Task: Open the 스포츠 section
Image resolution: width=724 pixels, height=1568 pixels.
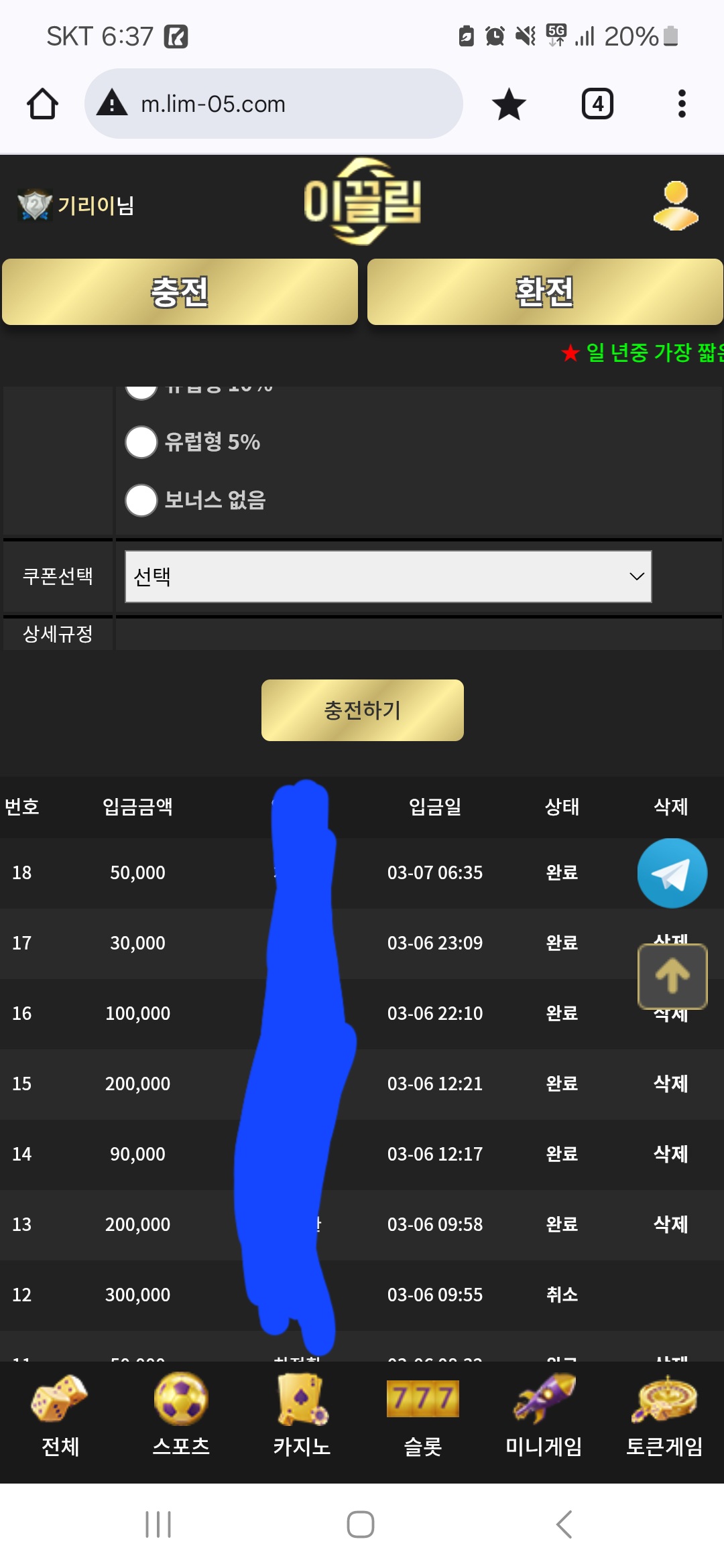Action: pyautogui.click(x=181, y=1413)
